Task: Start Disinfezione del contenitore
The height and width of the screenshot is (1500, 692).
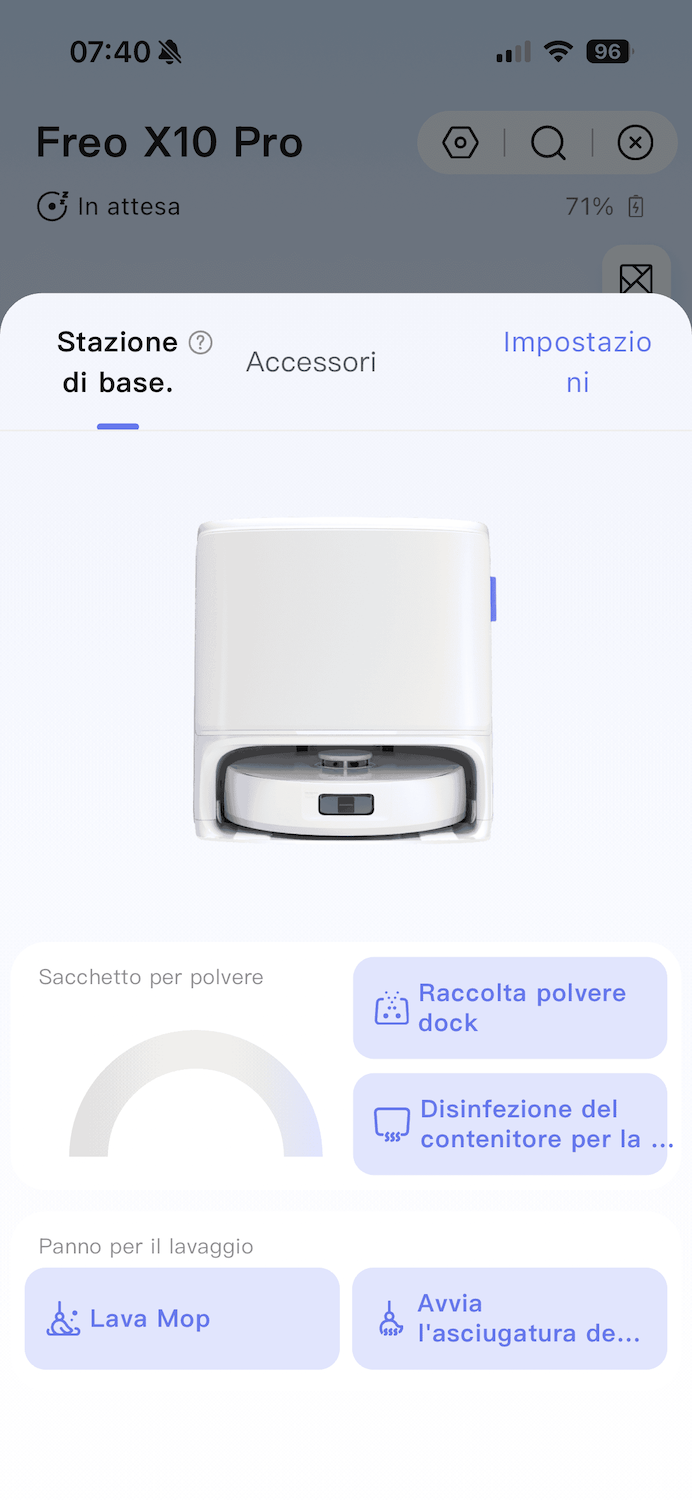Action: pyautogui.click(x=510, y=1124)
